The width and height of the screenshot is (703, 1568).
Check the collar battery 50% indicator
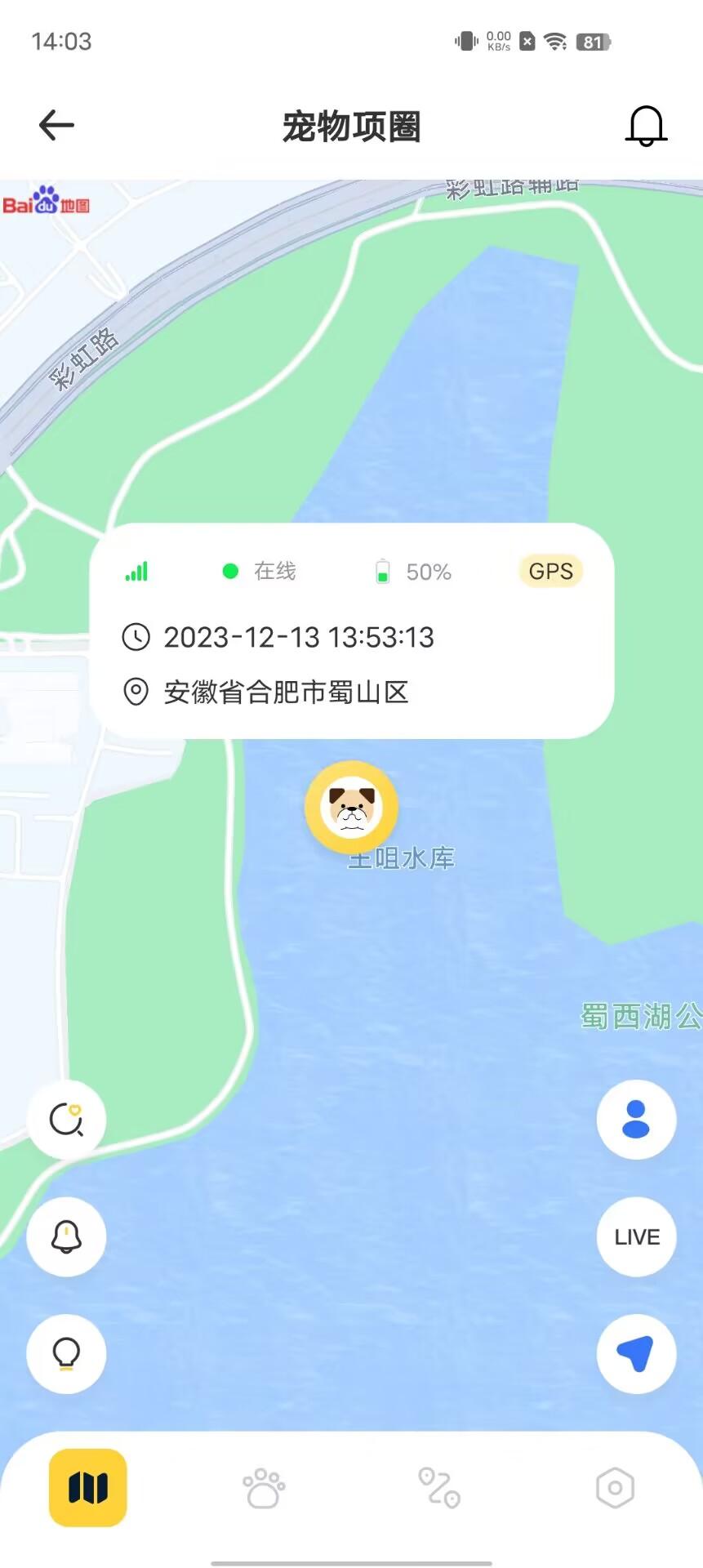pyautogui.click(x=412, y=572)
